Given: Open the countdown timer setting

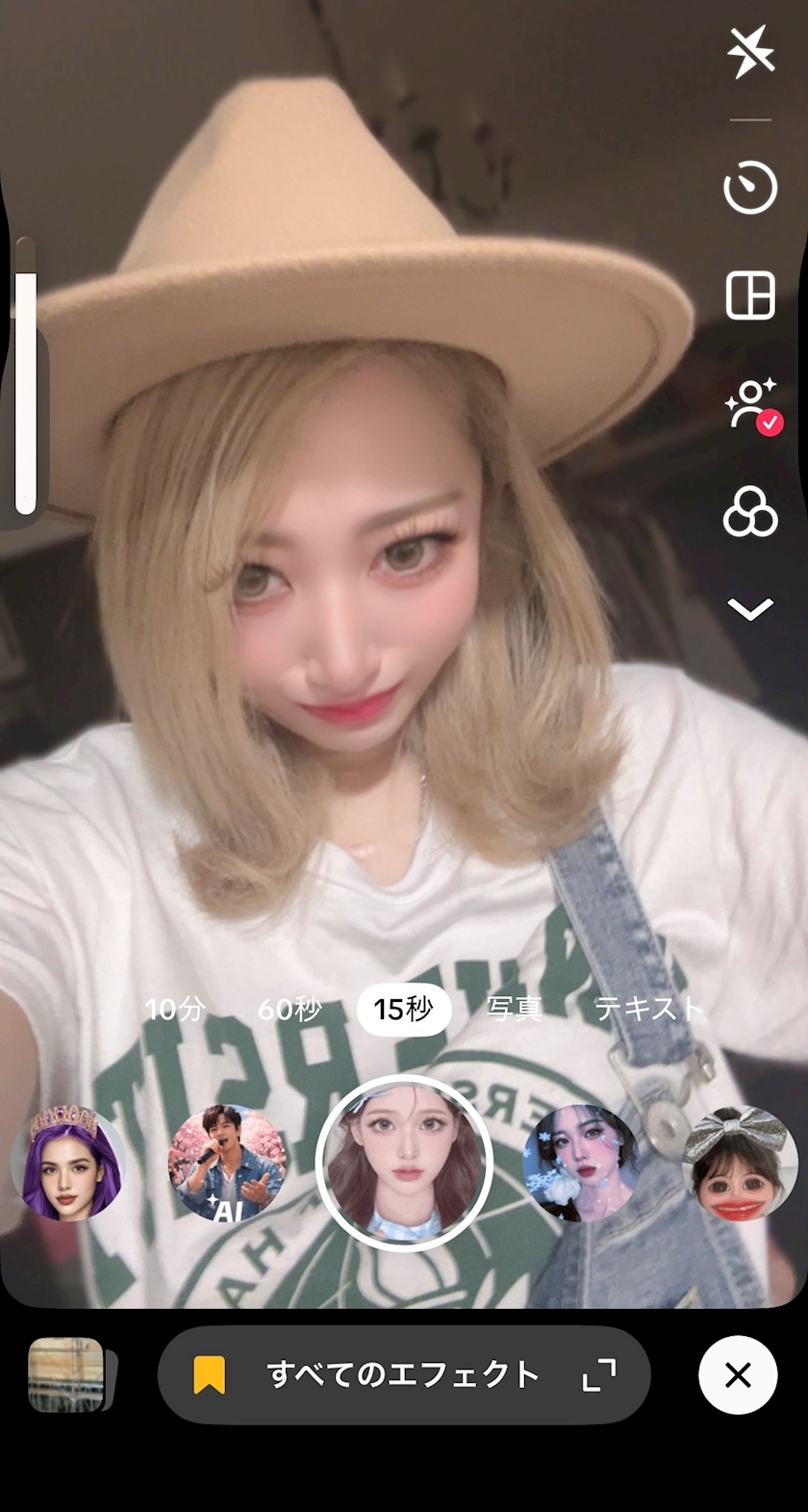Looking at the screenshot, I should coord(750,188).
